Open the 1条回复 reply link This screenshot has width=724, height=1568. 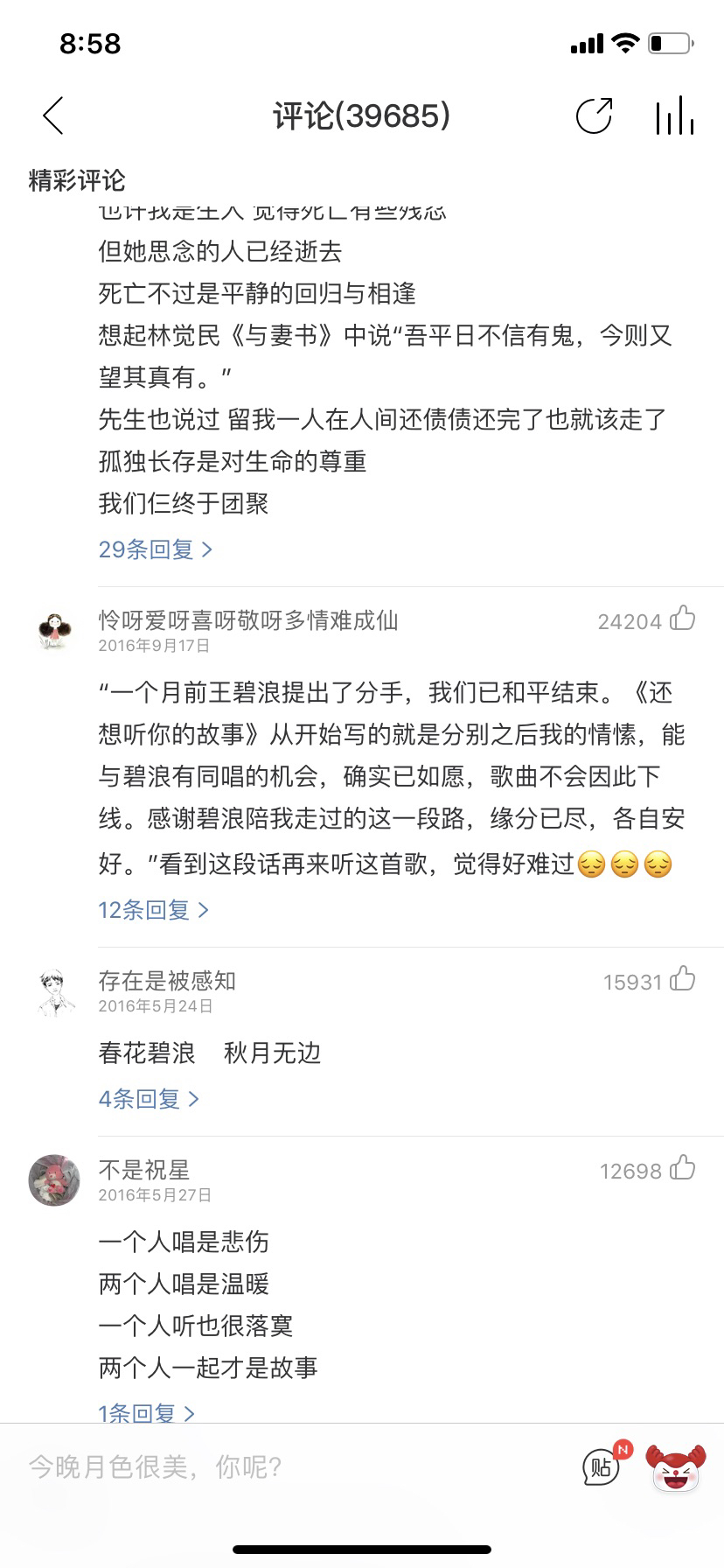pyautogui.click(x=147, y=1412)
